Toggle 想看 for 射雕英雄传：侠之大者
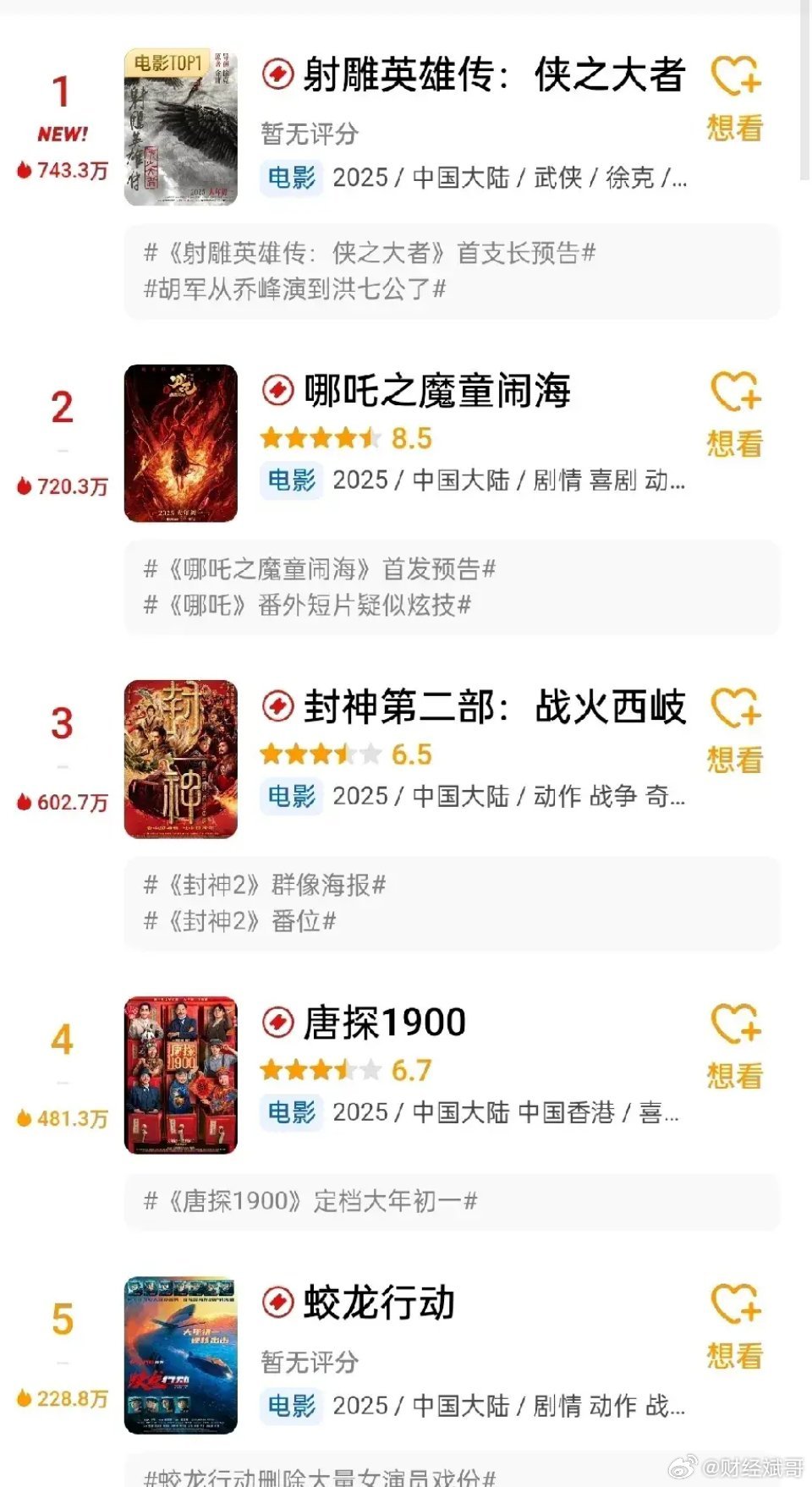 tap(734, 129)
